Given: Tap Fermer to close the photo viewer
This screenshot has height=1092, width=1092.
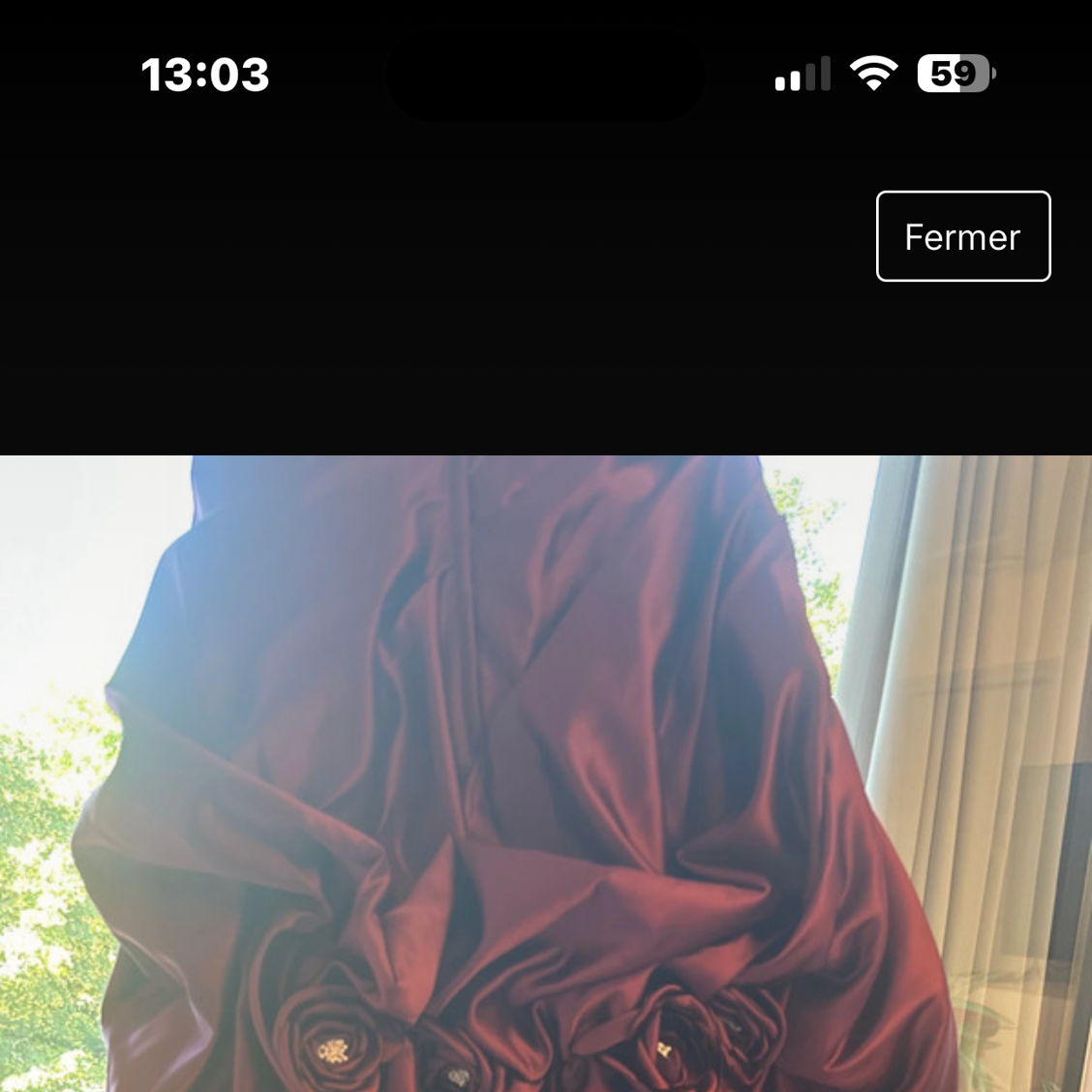Looking at the screenshot, I should coord(962,236).
